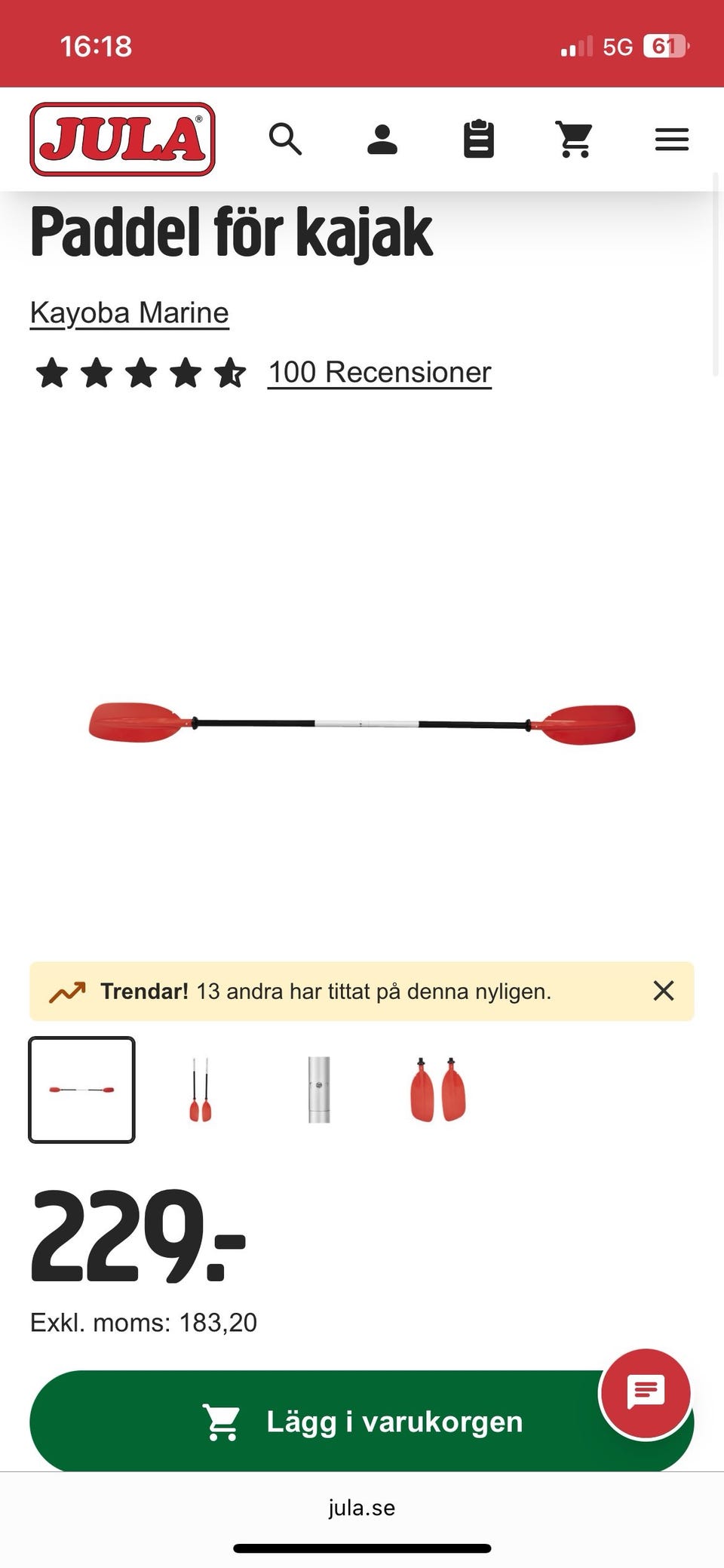Open the red chat support bubble
Image resolution: width=724 pixels, height=1568 pixels.
645,1393
